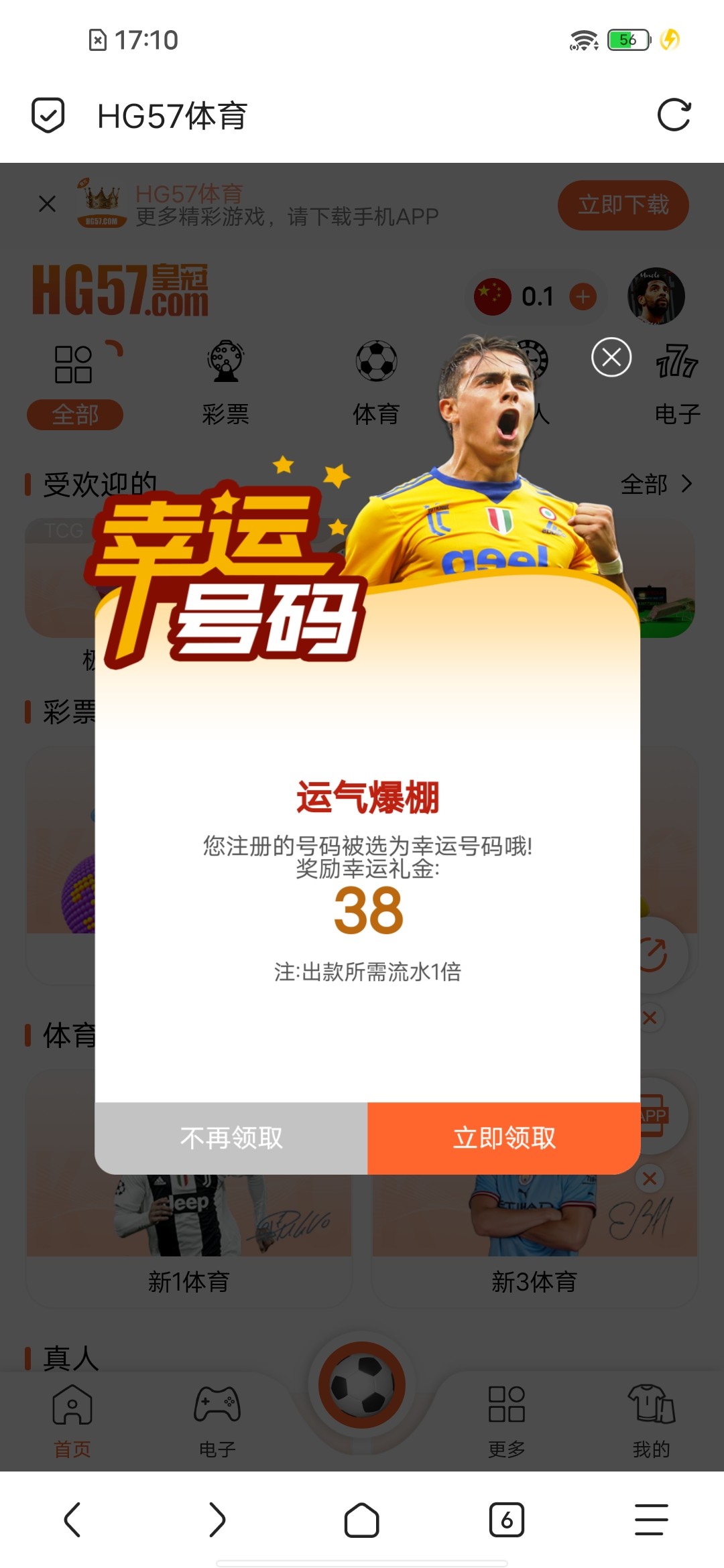Dismiss the app download banner
Screen dimensions: 724x1568
(47, 204)
